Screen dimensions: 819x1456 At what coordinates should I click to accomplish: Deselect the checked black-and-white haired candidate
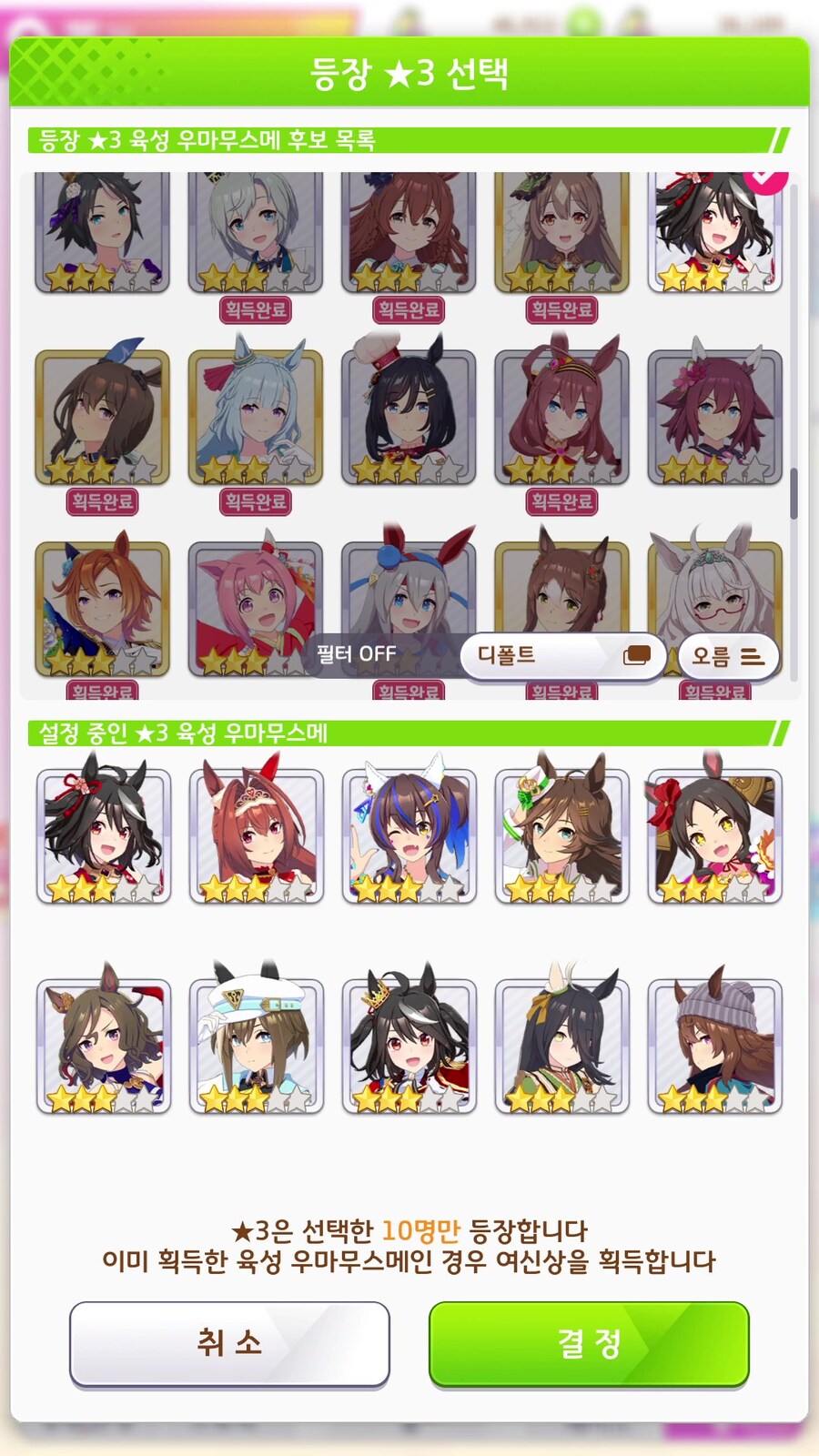click(714, 232)
